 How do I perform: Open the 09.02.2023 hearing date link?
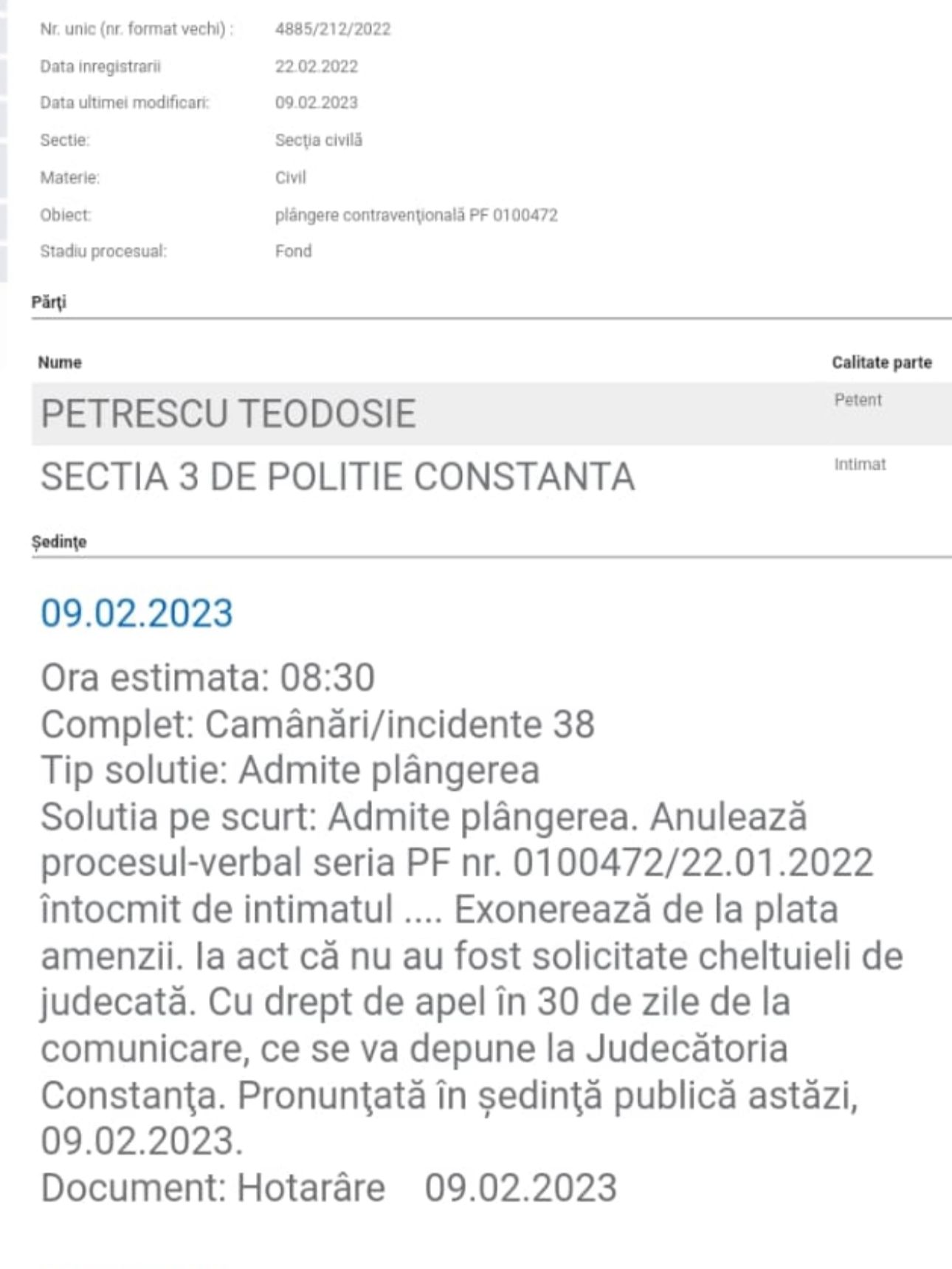(137, 613)
